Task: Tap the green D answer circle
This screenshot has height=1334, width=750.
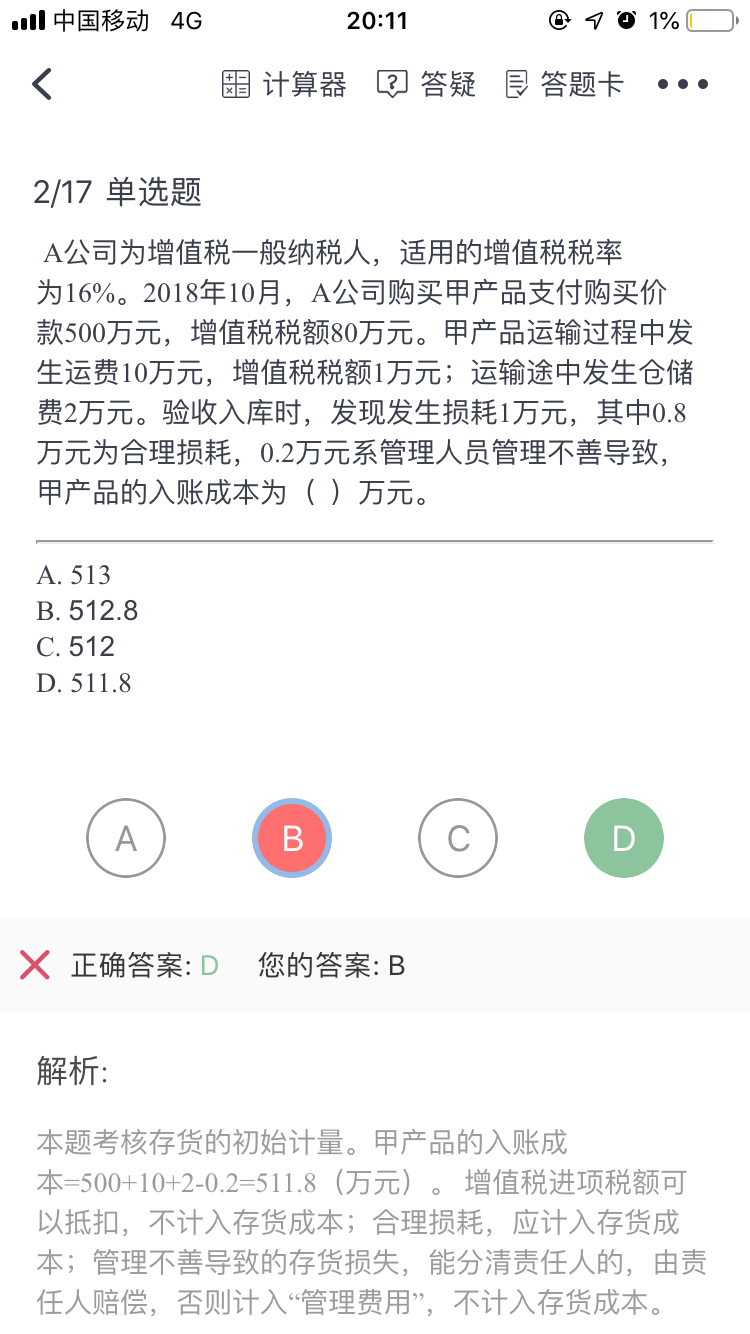Action: tap(623, 838)
